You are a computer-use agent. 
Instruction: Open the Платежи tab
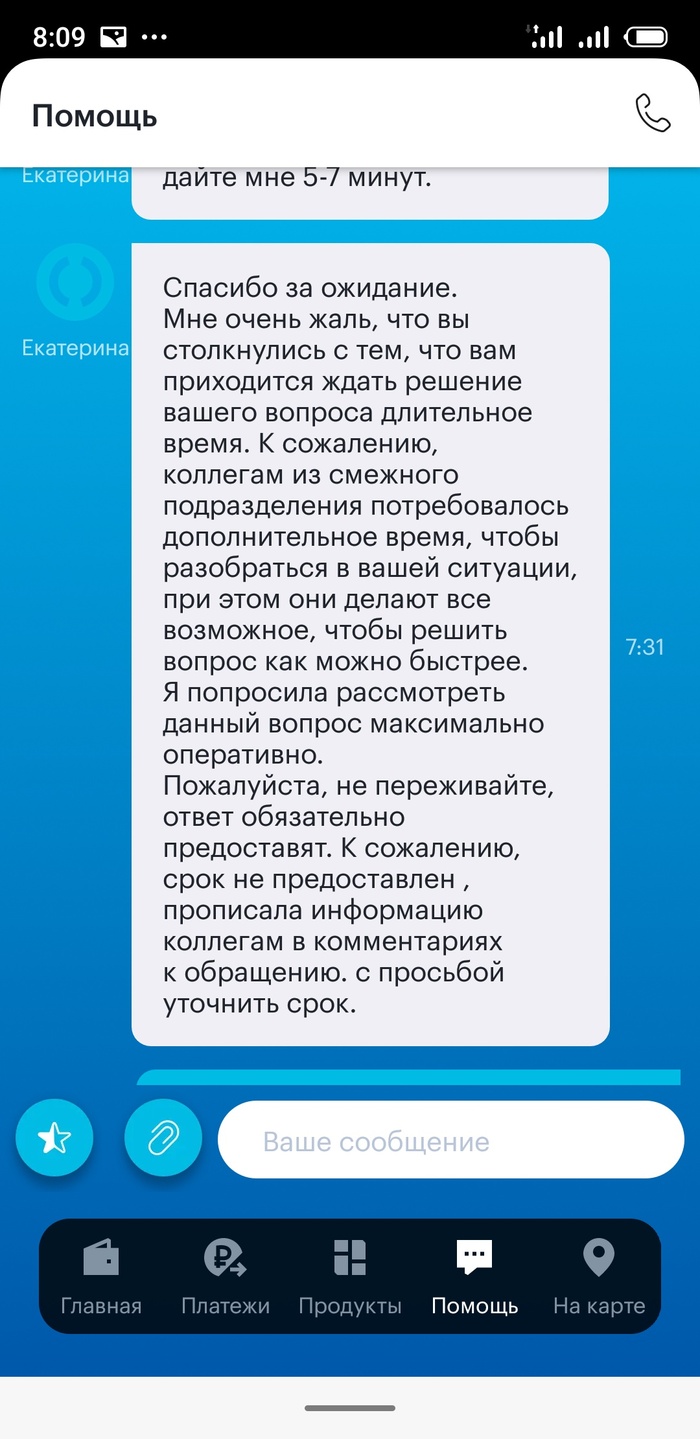pyautogui.click(x=225, y=1276)
